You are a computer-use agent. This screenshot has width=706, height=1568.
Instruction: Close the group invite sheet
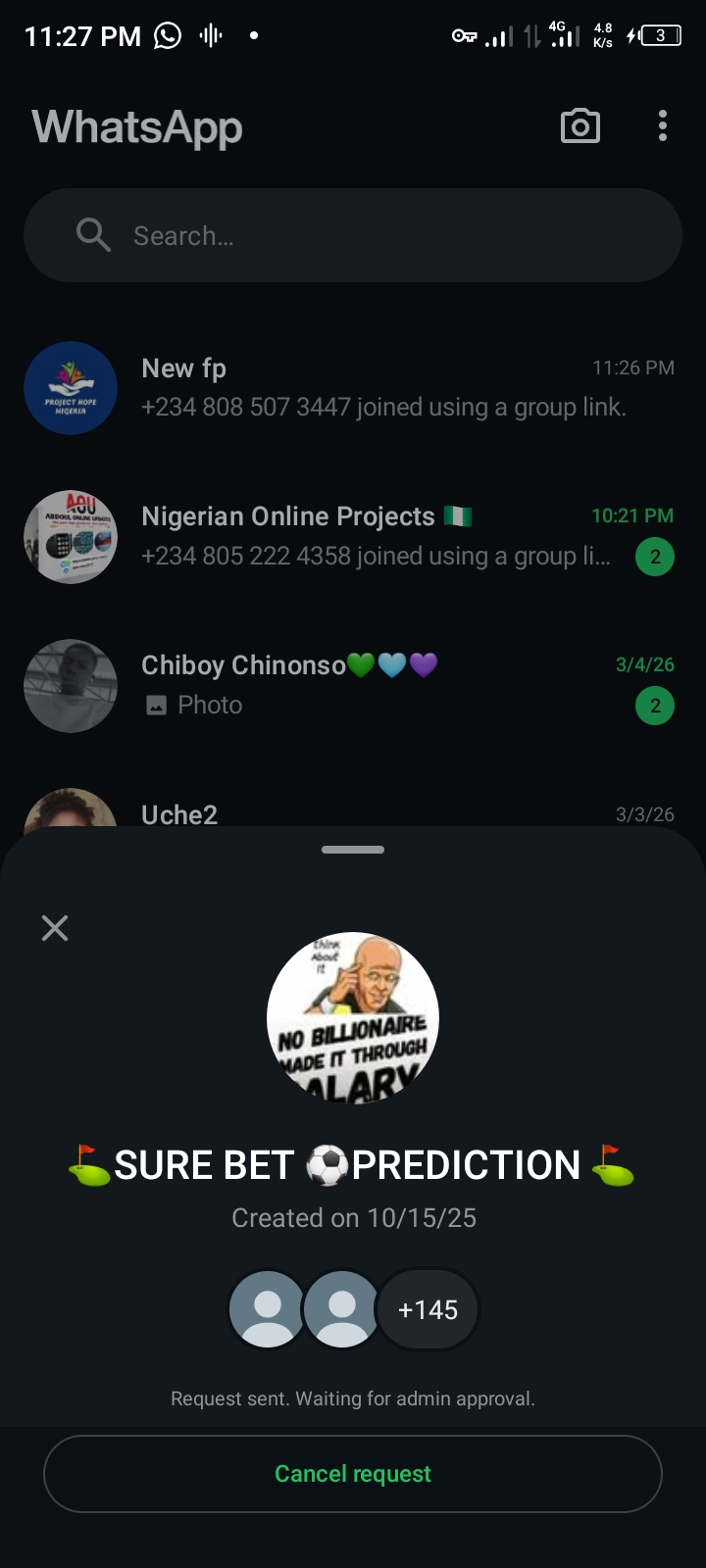pos(55,928)
